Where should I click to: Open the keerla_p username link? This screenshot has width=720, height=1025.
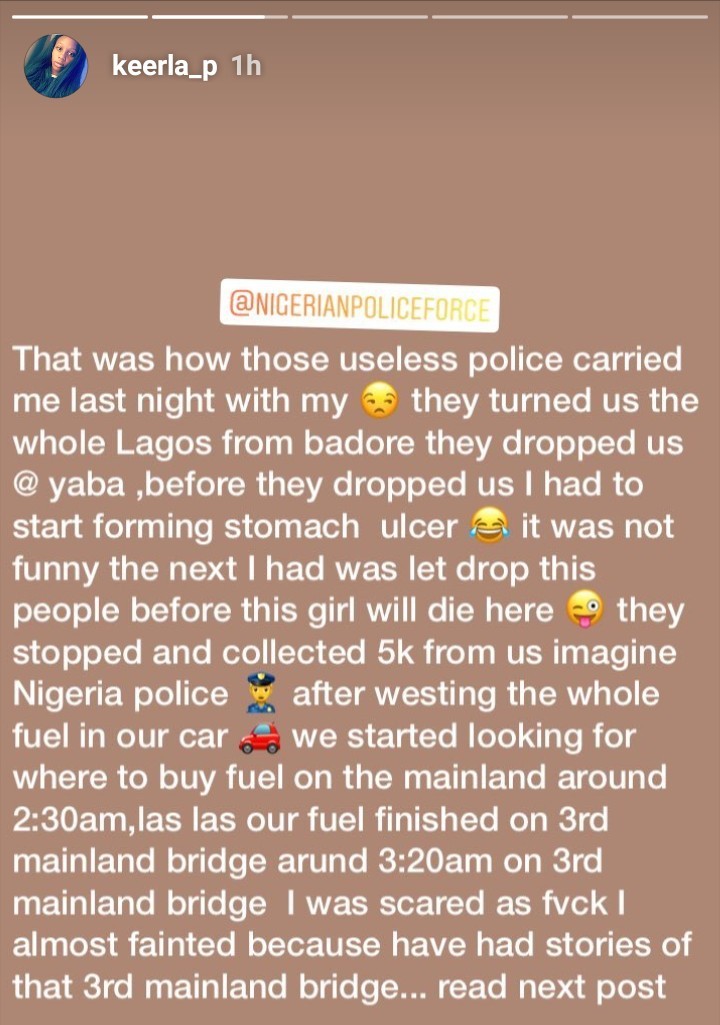(x=164, y=66)
